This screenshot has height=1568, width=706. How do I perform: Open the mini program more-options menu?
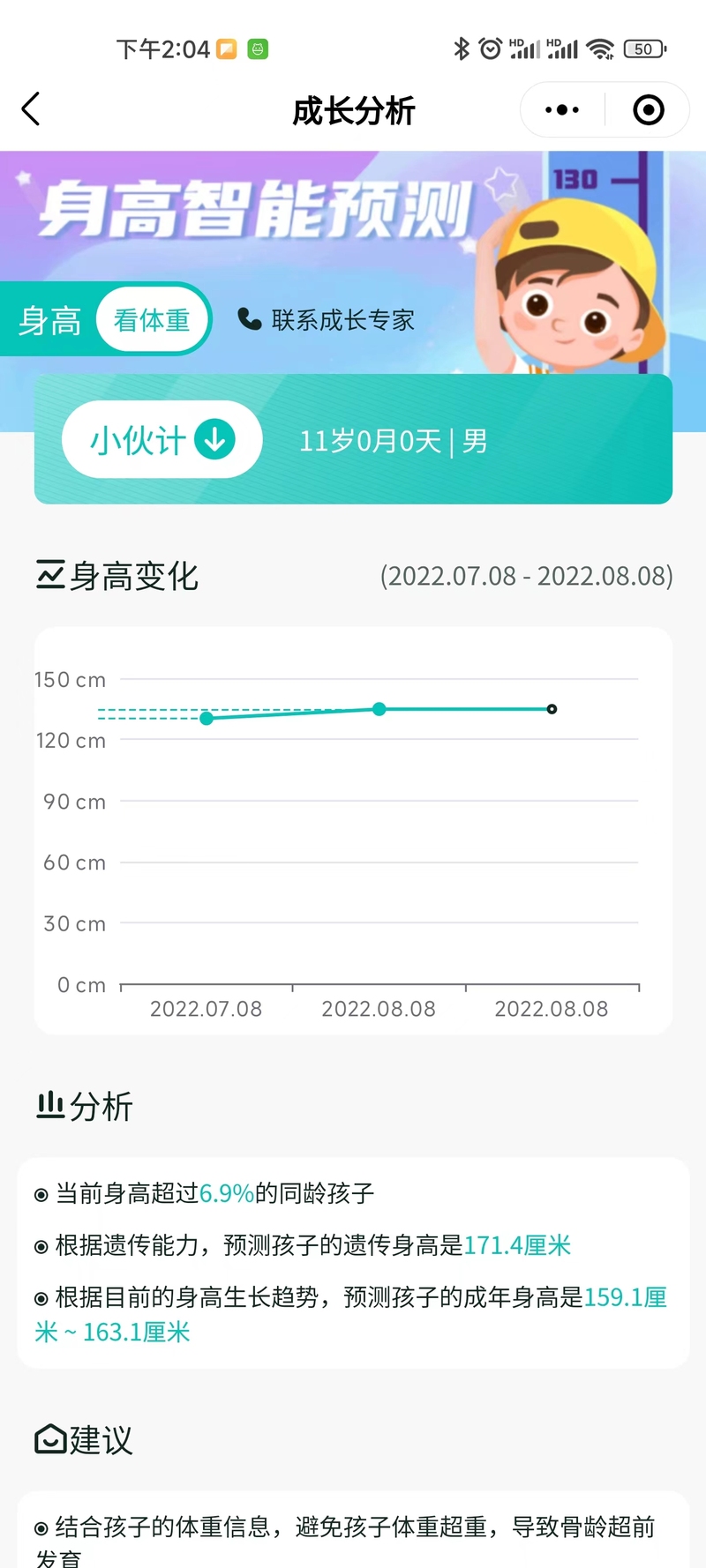(562, 110)
